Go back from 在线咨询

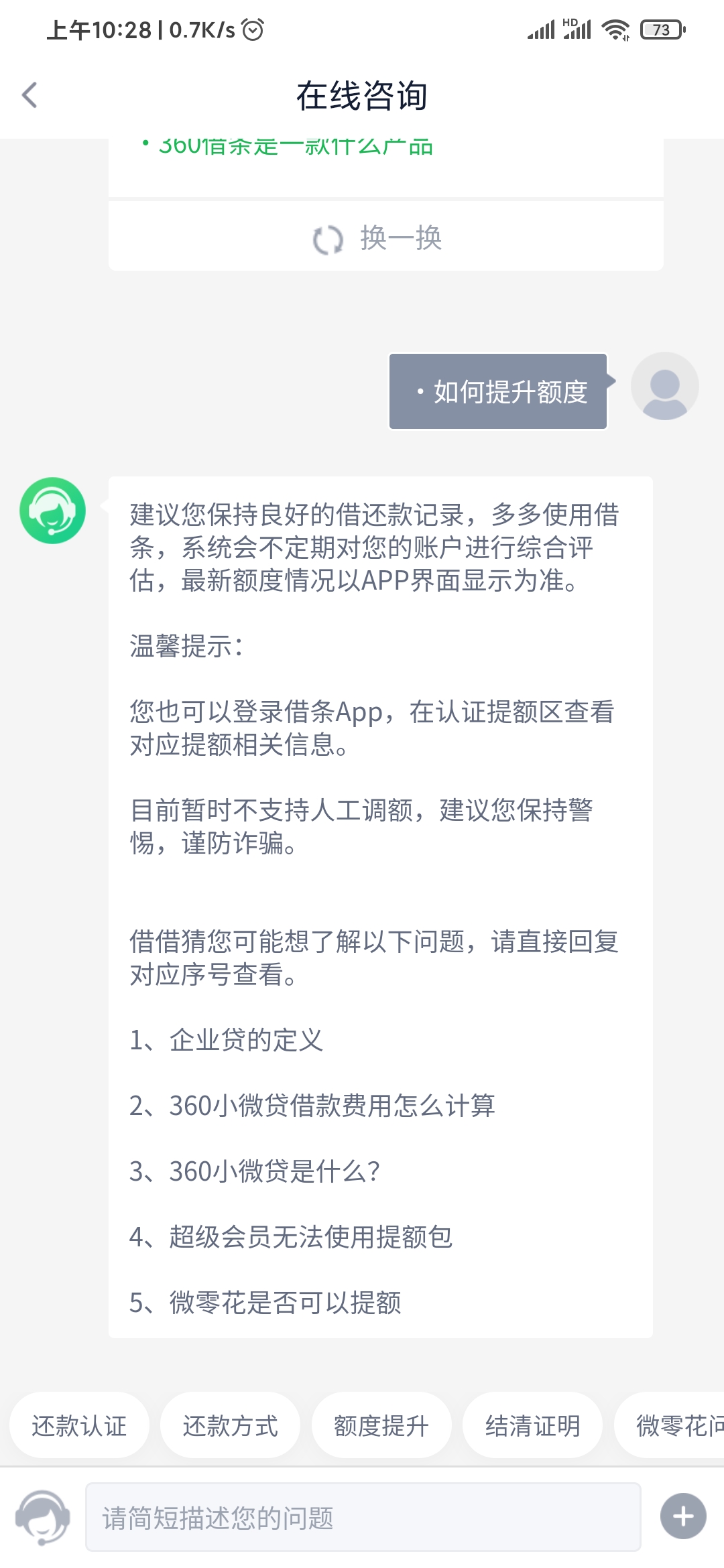[x=30, y=95]
